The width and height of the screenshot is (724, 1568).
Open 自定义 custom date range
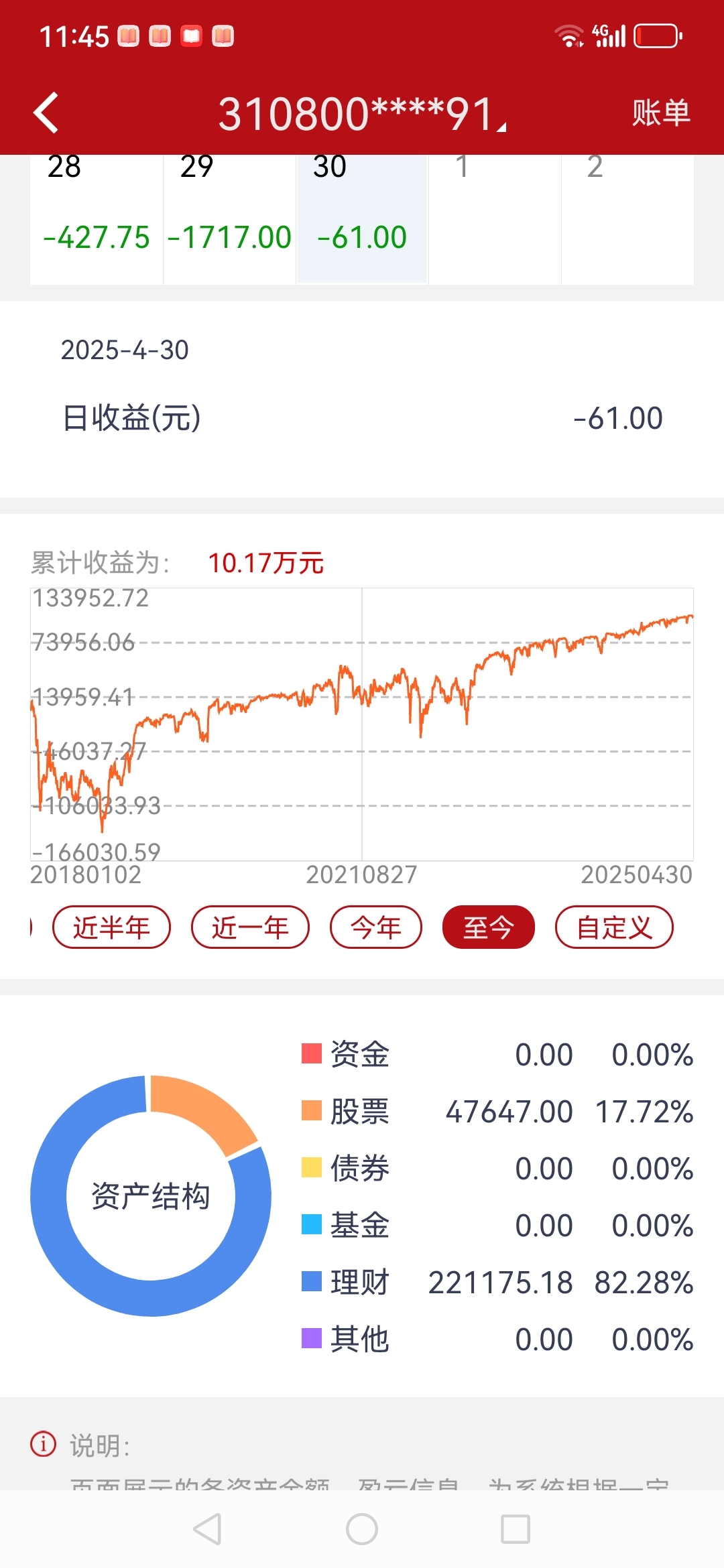click(614, 927)
